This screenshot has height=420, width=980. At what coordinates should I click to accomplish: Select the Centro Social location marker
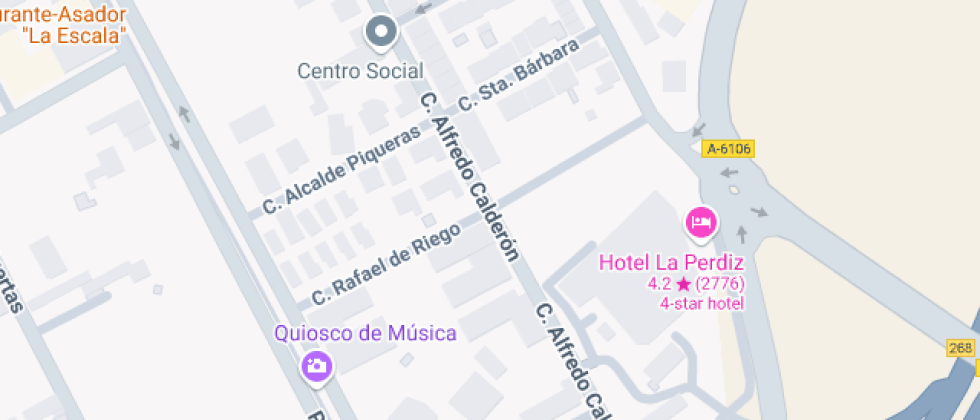point(380,32)
